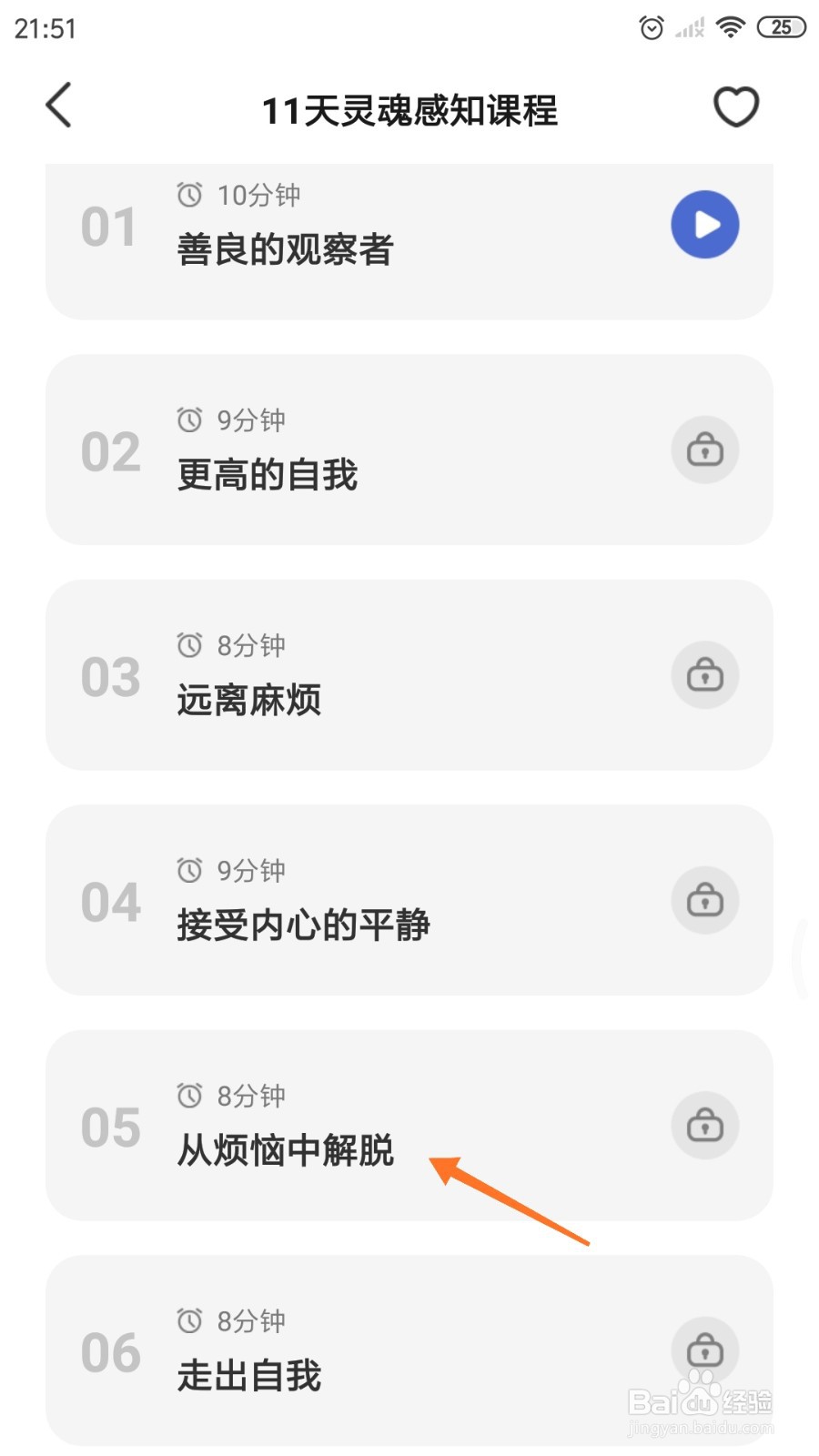
Task: Go back using the top-left arrow
Action: [58, 106]
